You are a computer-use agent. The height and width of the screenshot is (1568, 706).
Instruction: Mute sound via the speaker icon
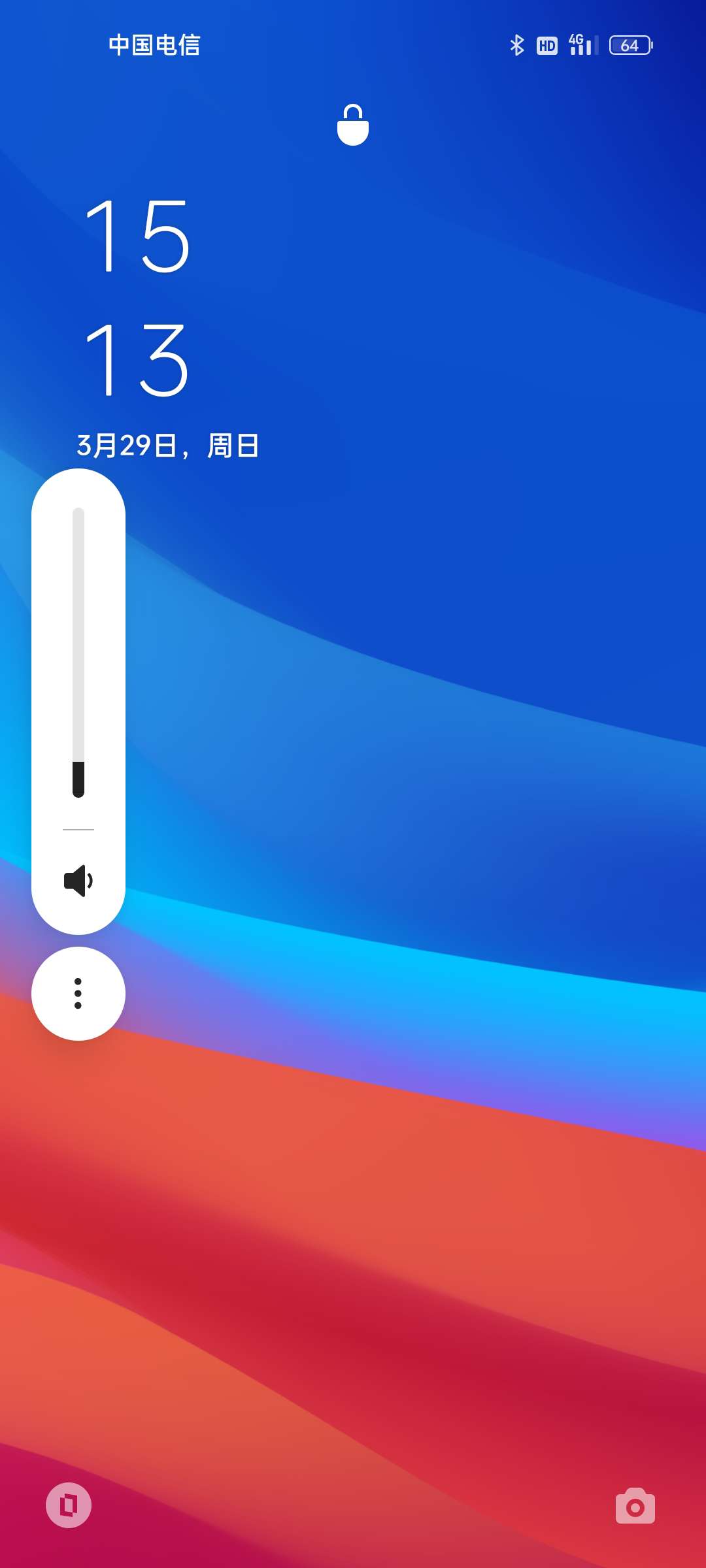[x=78, y=881]
